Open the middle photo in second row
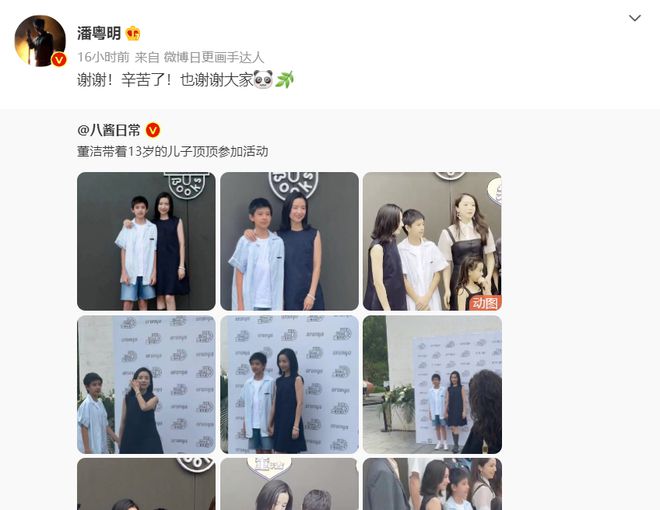Screen dimensions: 660x510 289,384
